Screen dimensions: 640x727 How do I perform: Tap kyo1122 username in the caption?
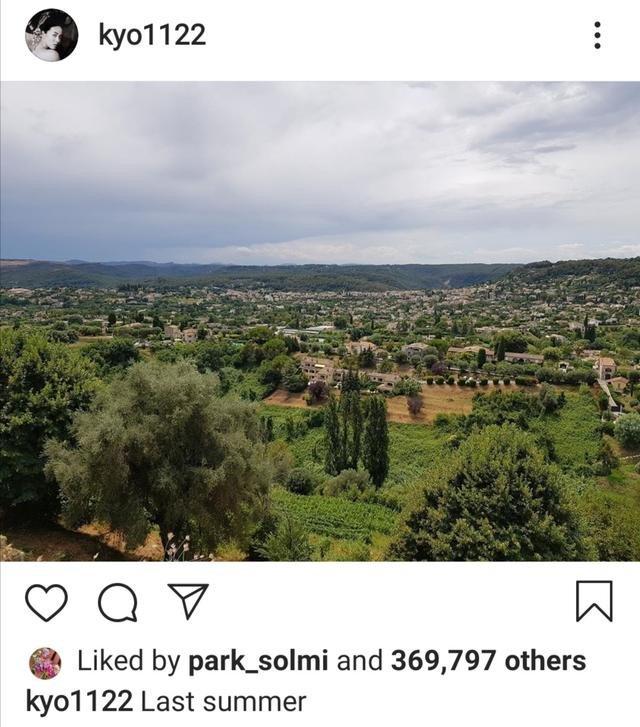(x=80, y=701)
